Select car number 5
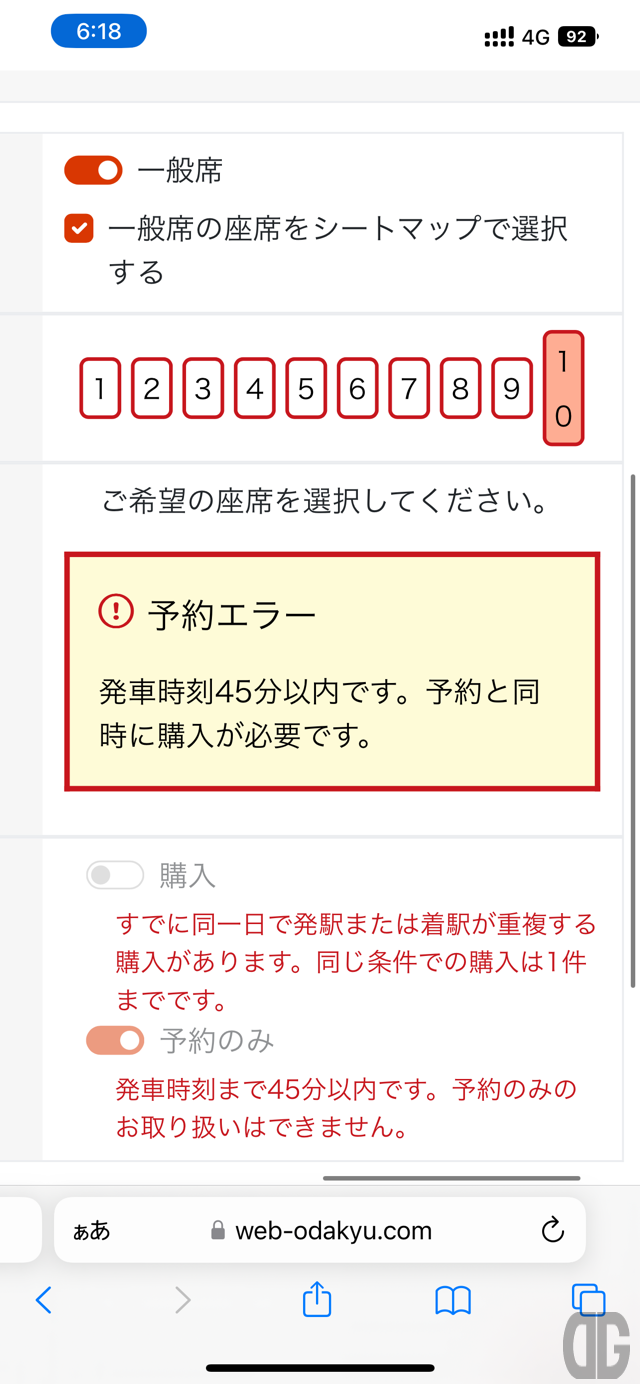This screenshot has height=1384, width=640. [306, 388]
